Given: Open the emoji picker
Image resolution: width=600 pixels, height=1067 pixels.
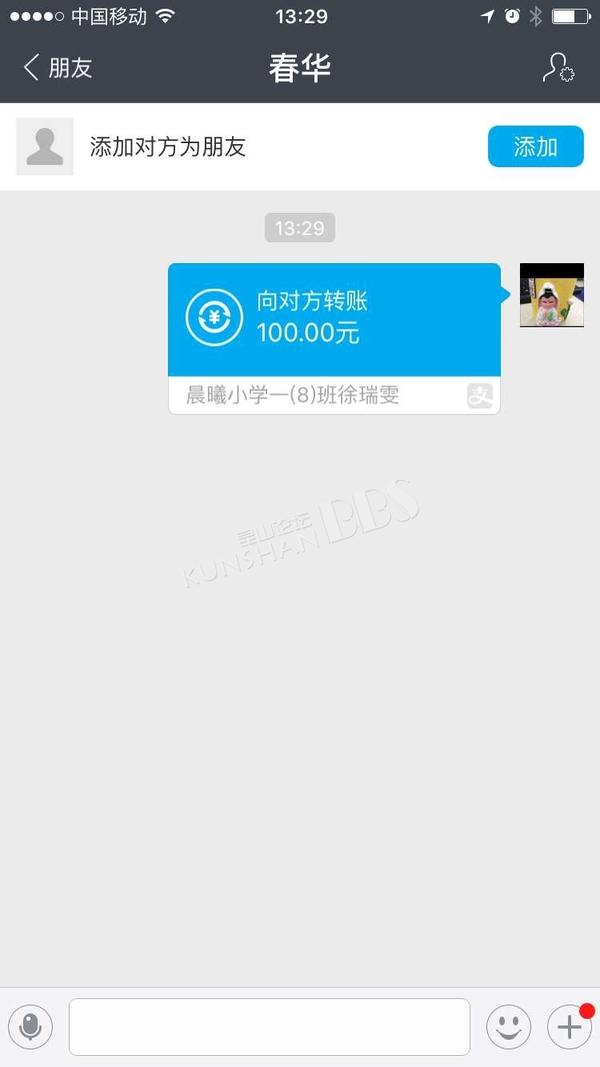Looking at the screenshot, I should [508, 1027].
